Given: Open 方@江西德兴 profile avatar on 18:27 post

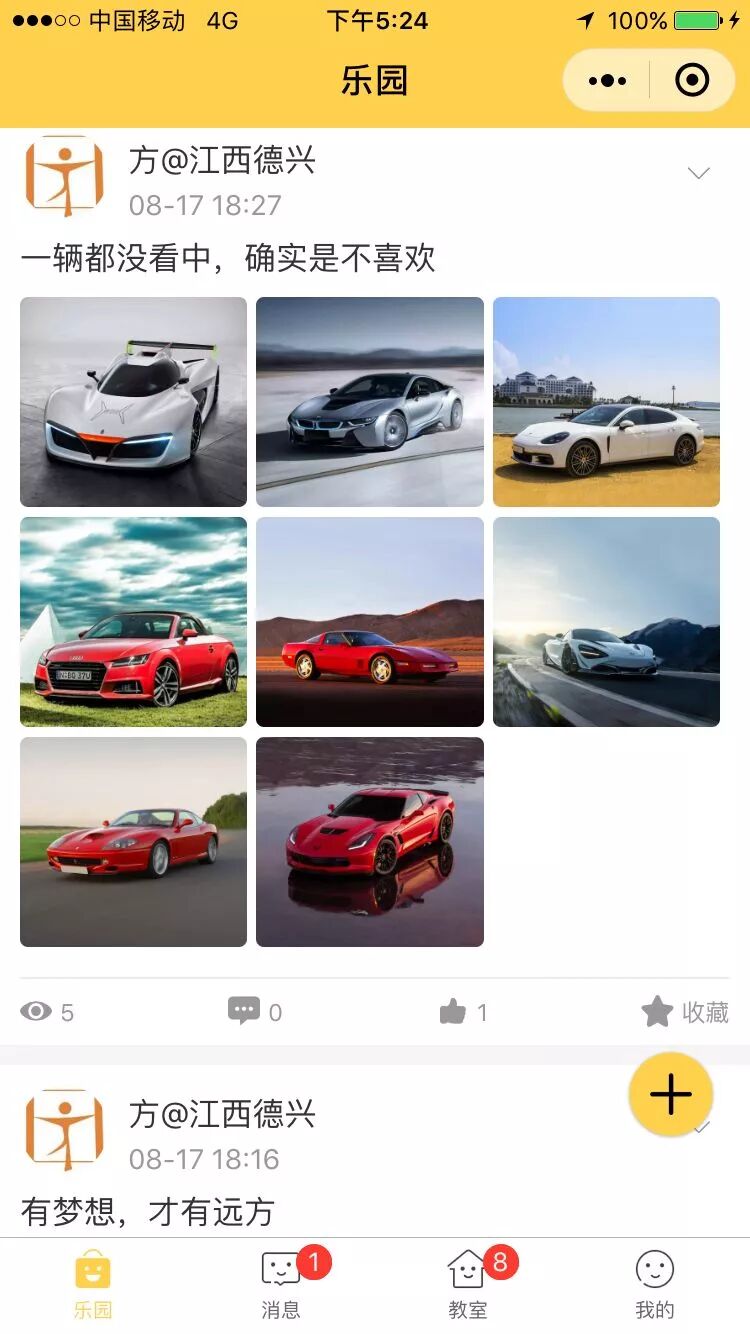Looking at the screenshot, I should 64,177.
